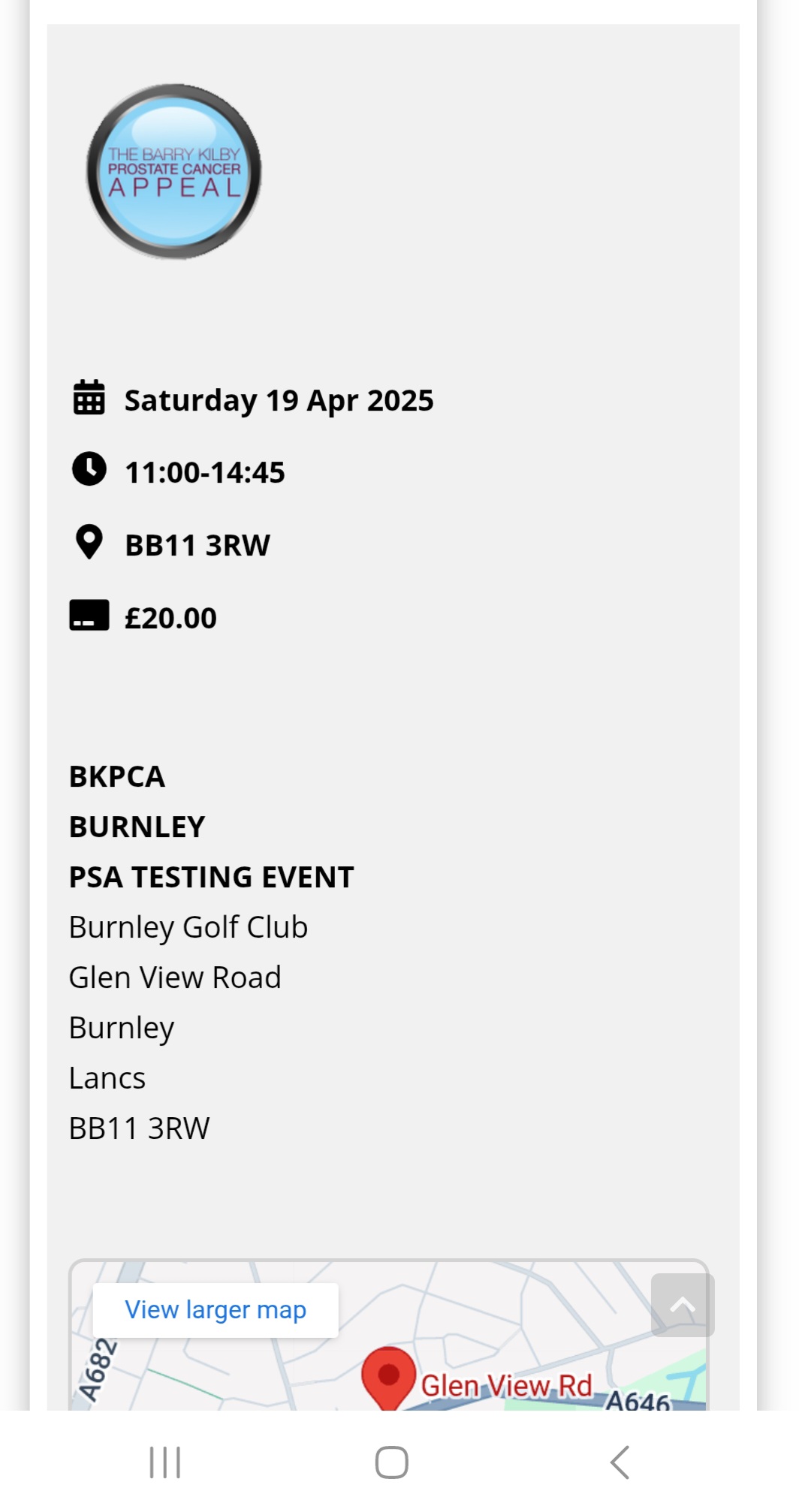Tap the scroll-to-top arrow button
Screen dimensions: 799x1512
(682, 1306)
